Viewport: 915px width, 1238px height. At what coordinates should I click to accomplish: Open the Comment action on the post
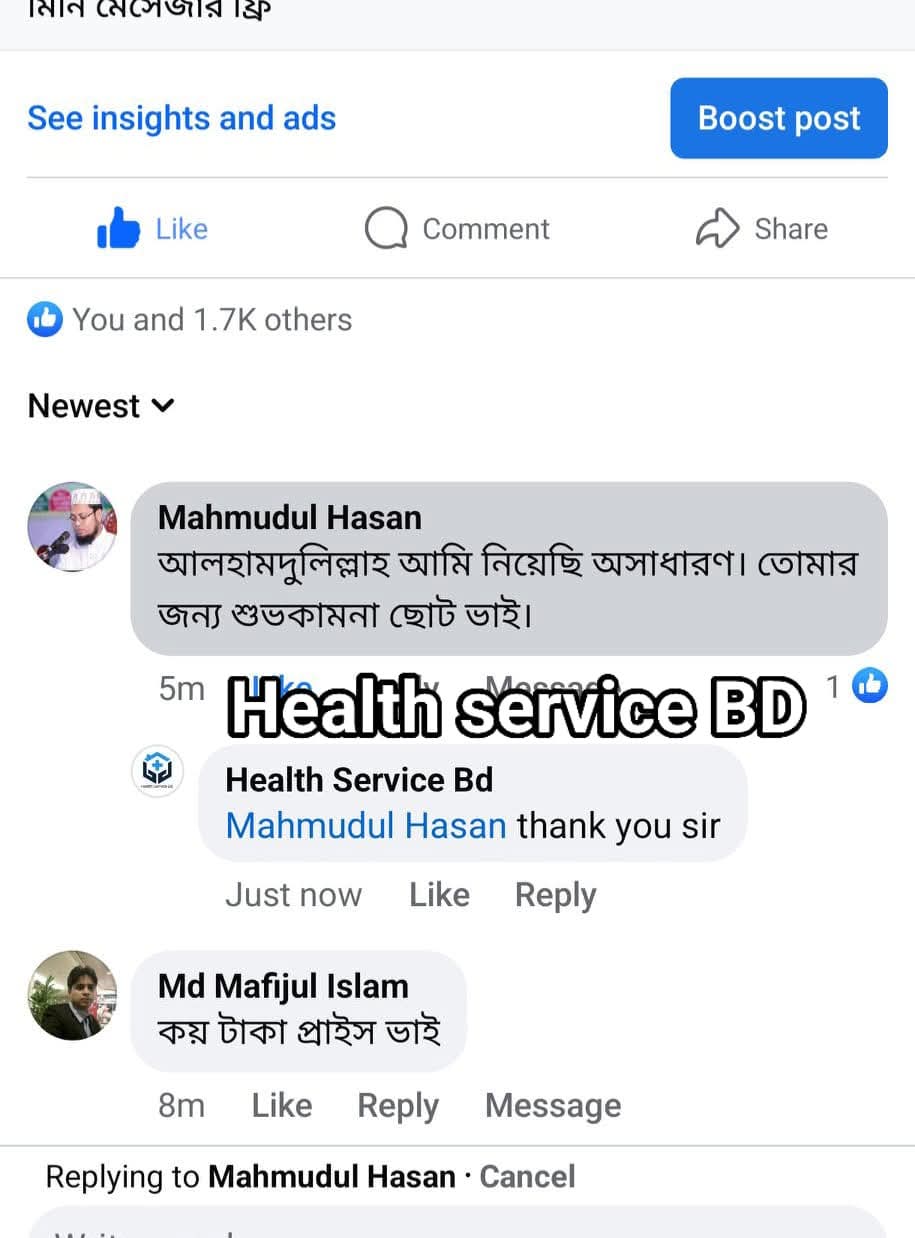(x=457, y=229)
